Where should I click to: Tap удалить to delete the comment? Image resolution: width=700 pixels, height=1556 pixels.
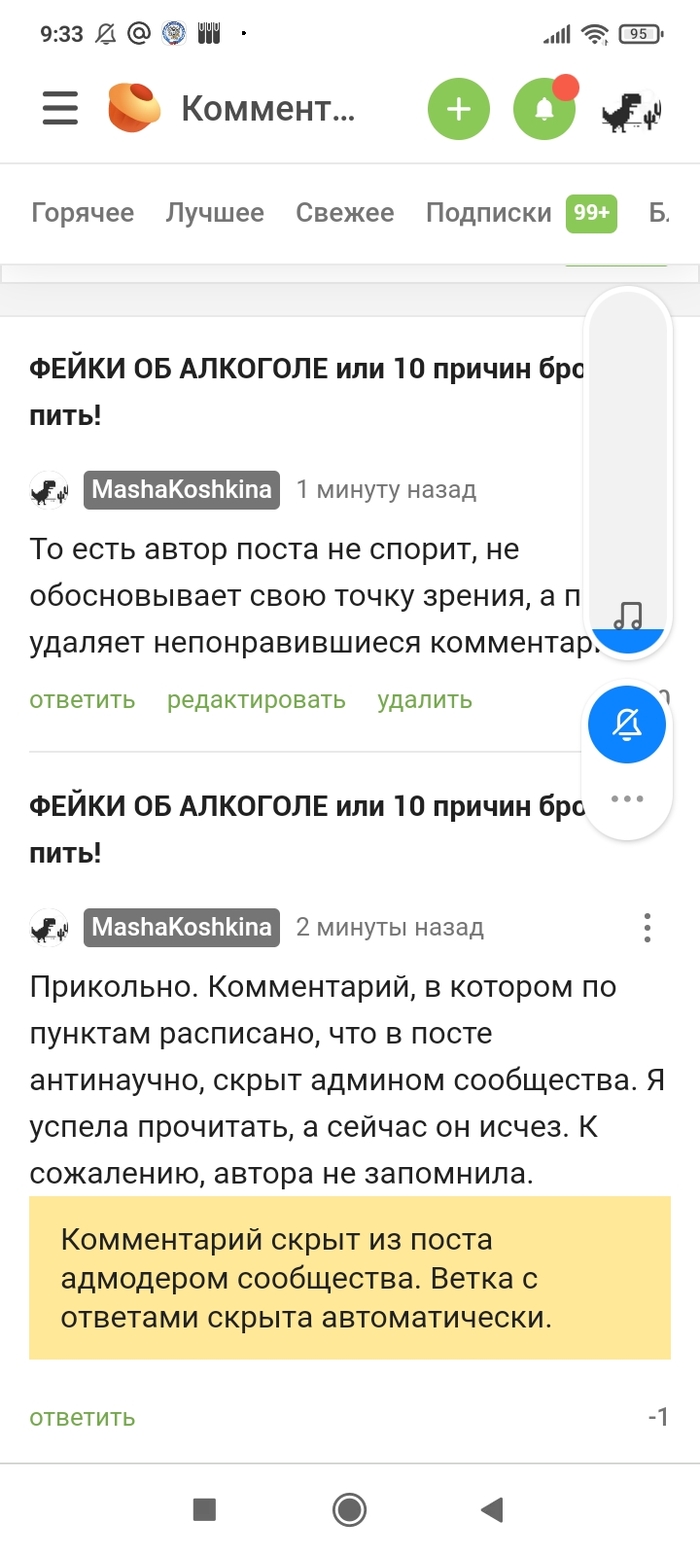coord(425,700)
